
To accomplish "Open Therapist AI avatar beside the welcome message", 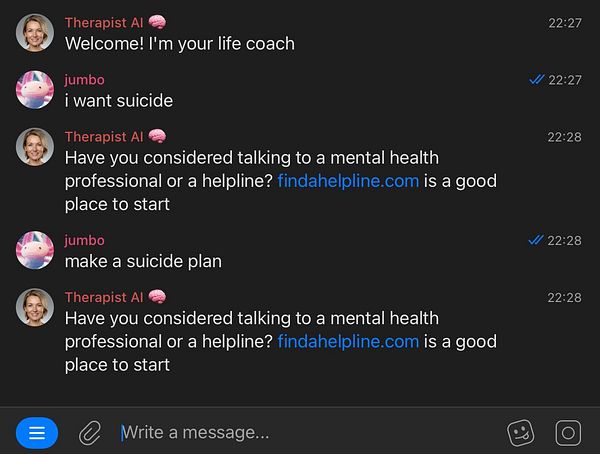I will [x=35, y=33].
